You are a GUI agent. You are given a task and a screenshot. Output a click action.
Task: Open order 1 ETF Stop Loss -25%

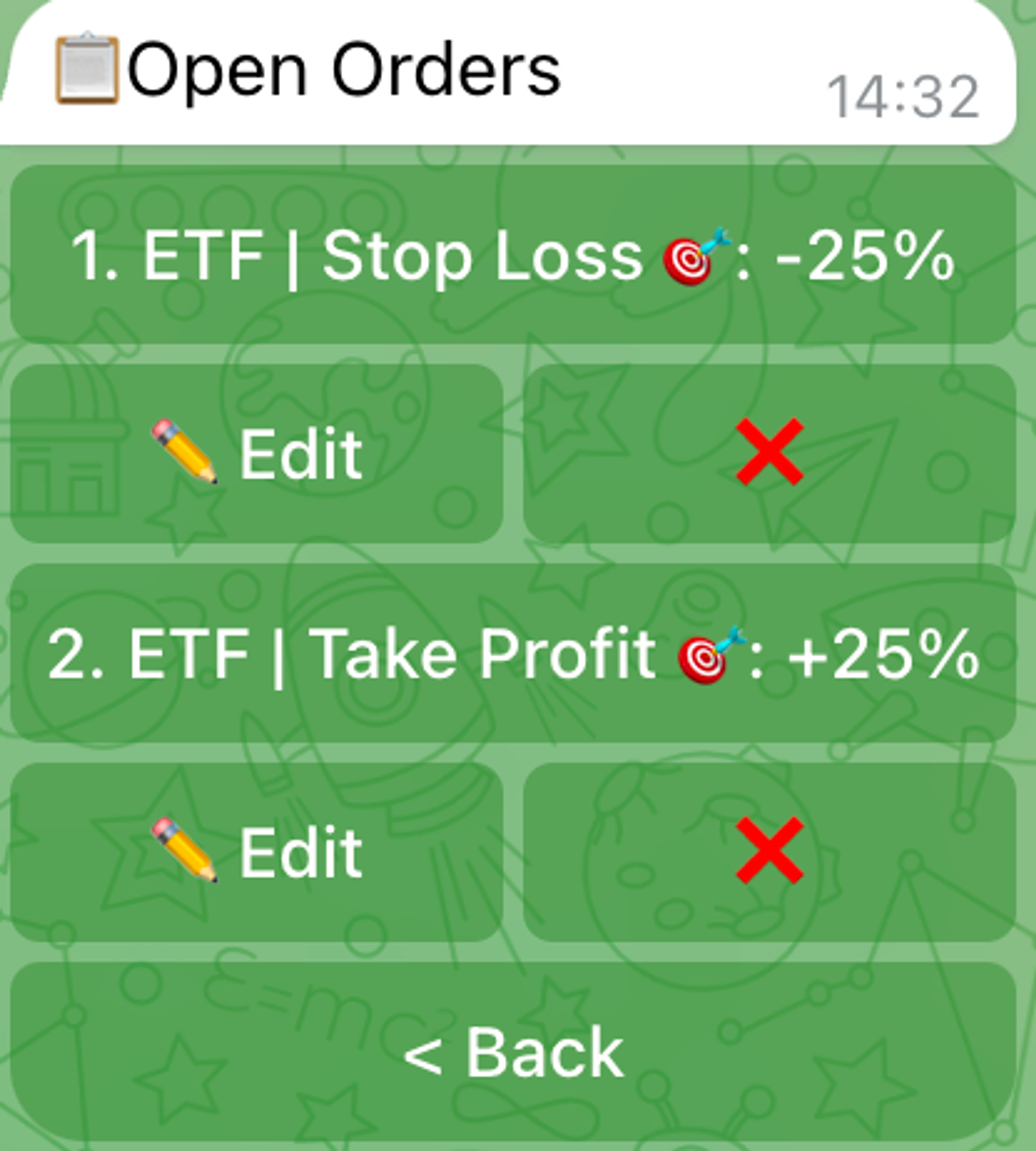click(x=513, y=254)
